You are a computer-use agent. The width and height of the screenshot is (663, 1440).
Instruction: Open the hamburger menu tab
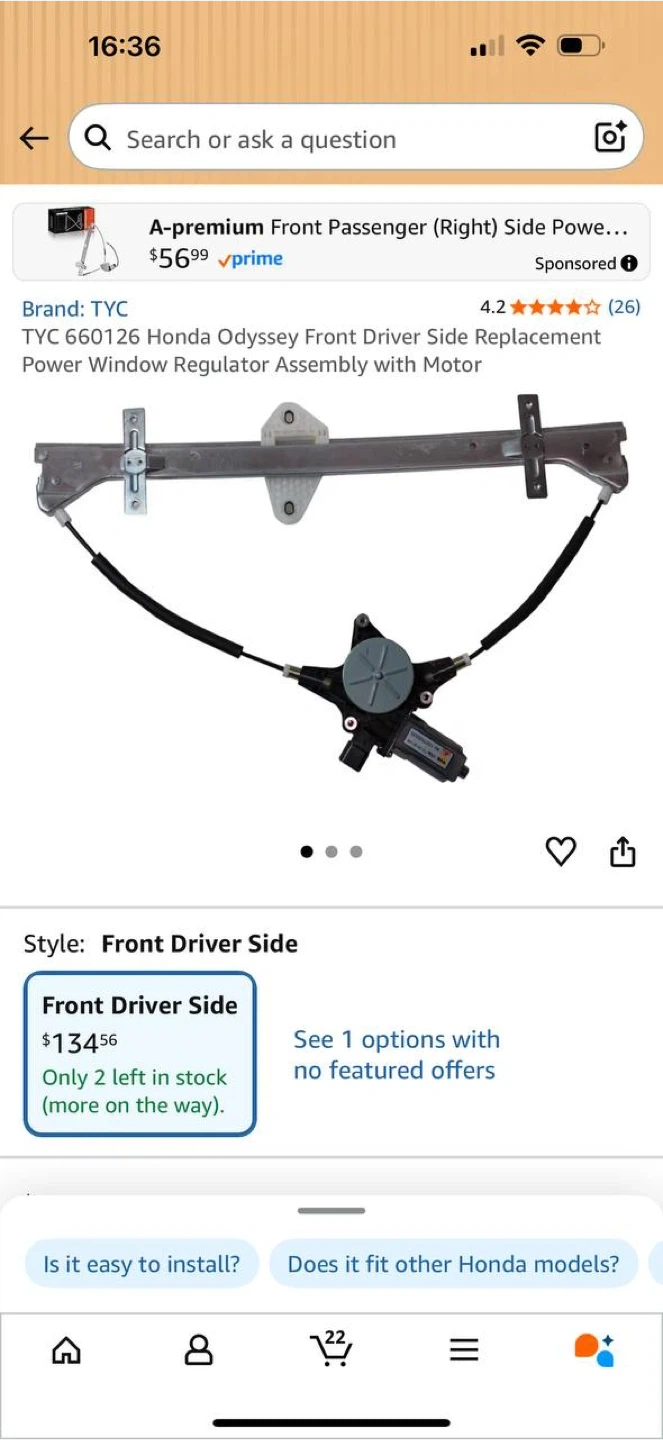click(464, 1351)
